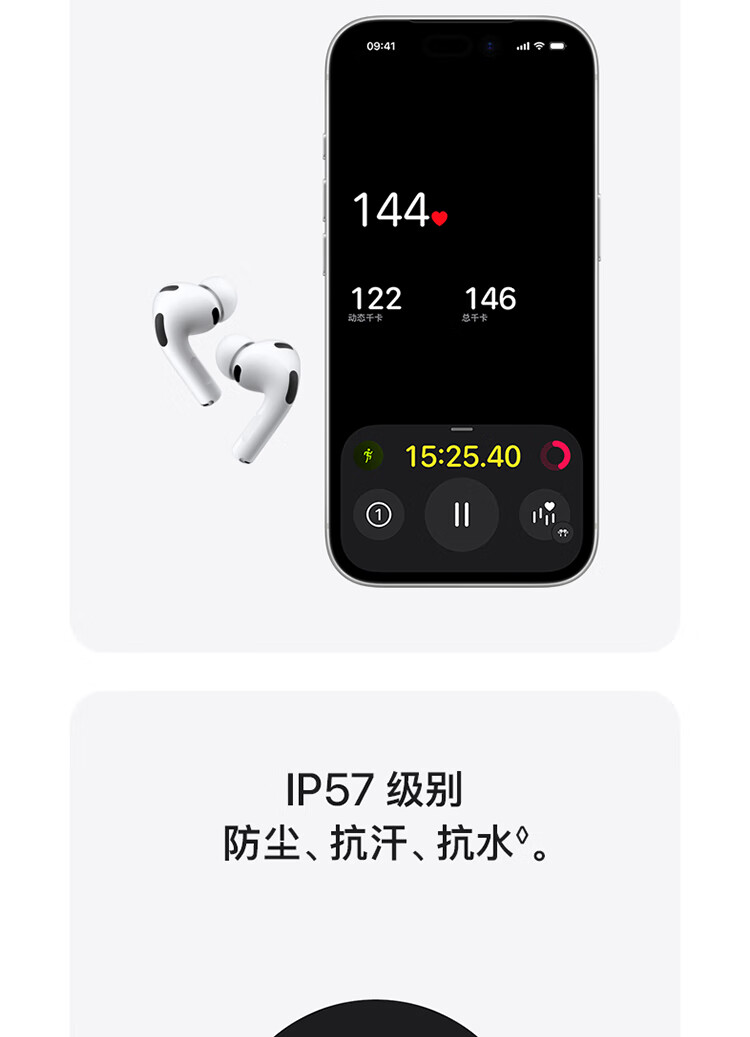The width and height of the screenshot is (750, 1037).
Task: Tap the circled 1 interval button
Action: tap(378, 513)
